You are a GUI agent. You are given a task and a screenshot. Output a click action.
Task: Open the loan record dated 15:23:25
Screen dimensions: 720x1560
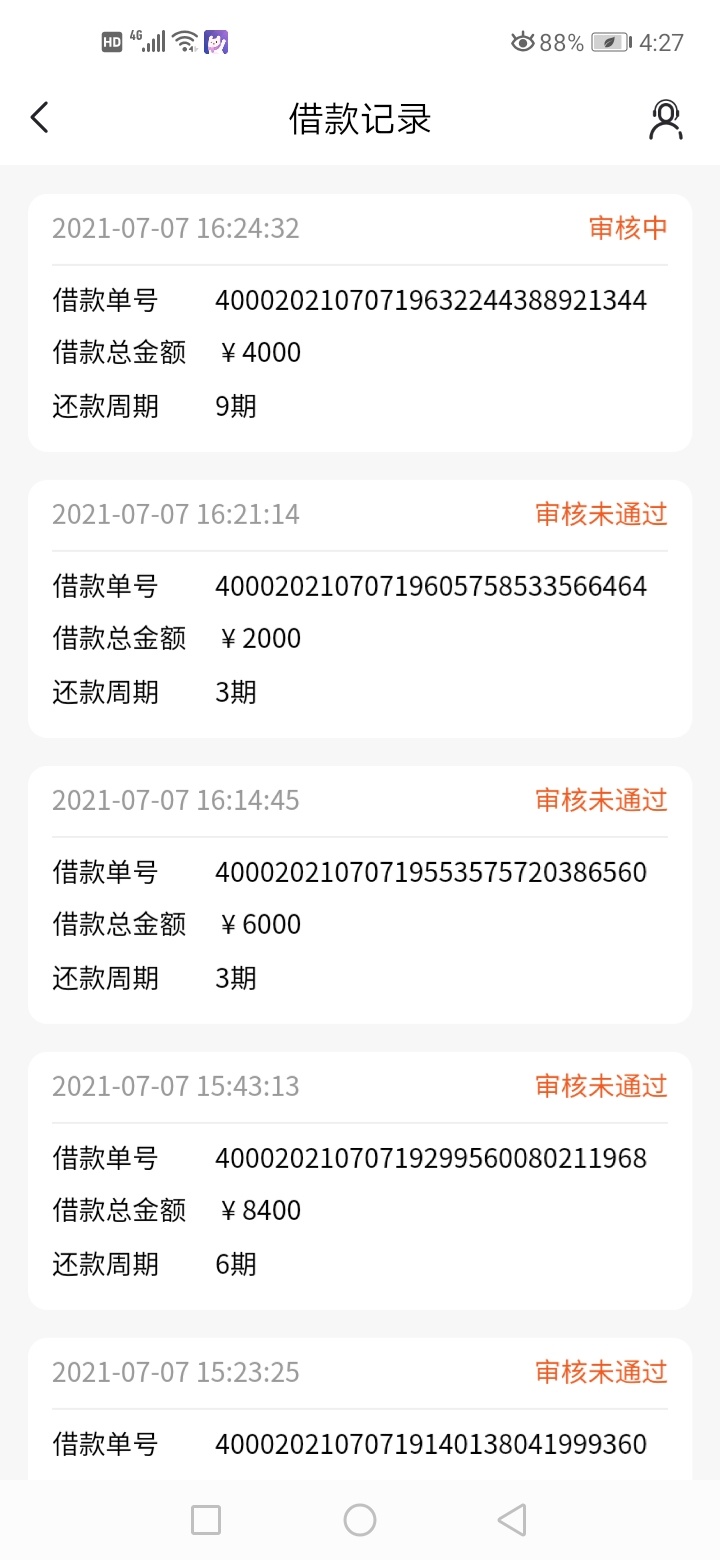[x=360, y=1409]
